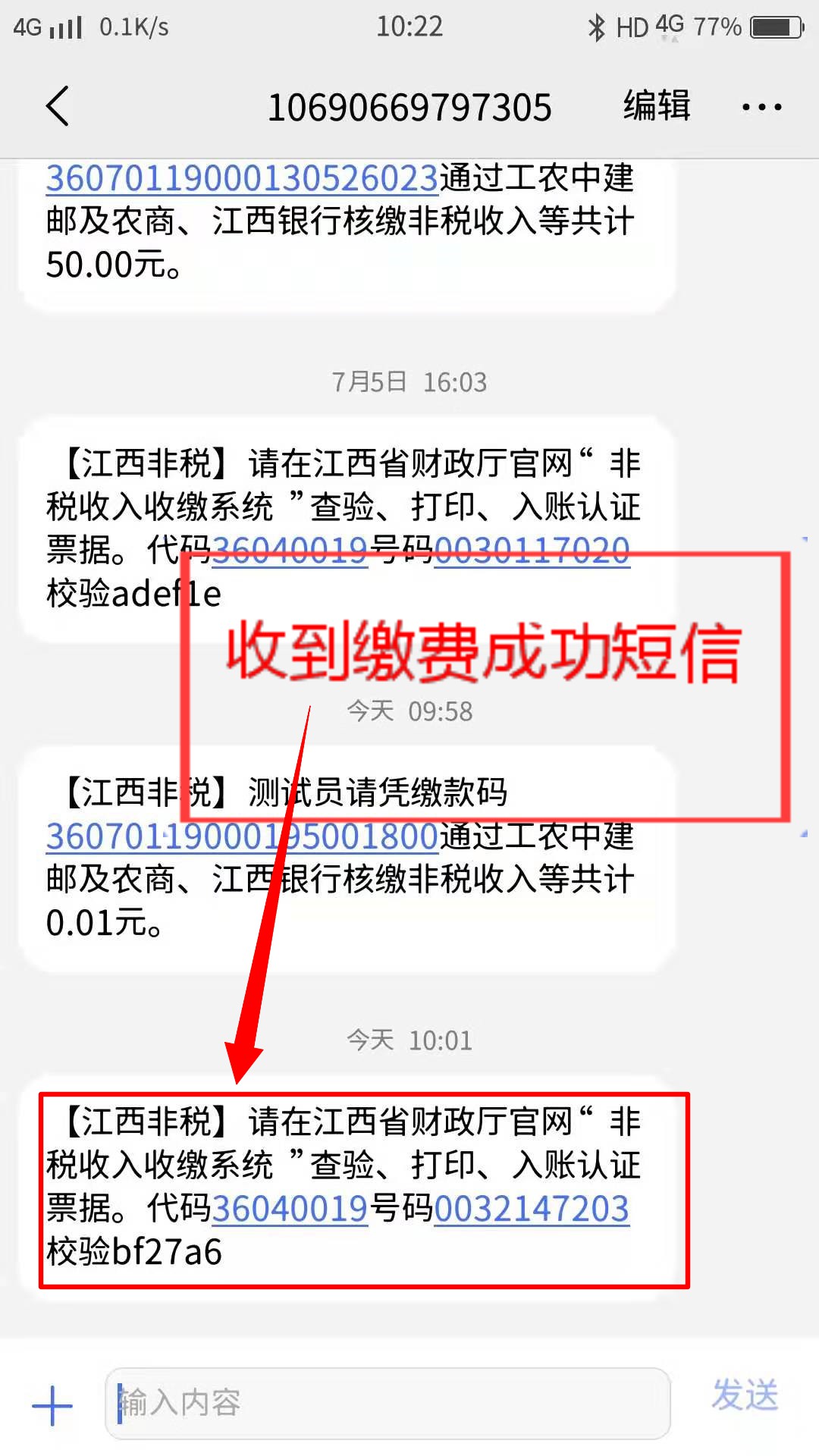Open the payment code link 360701190001305260​23
819x1456 pixels.
242,179
